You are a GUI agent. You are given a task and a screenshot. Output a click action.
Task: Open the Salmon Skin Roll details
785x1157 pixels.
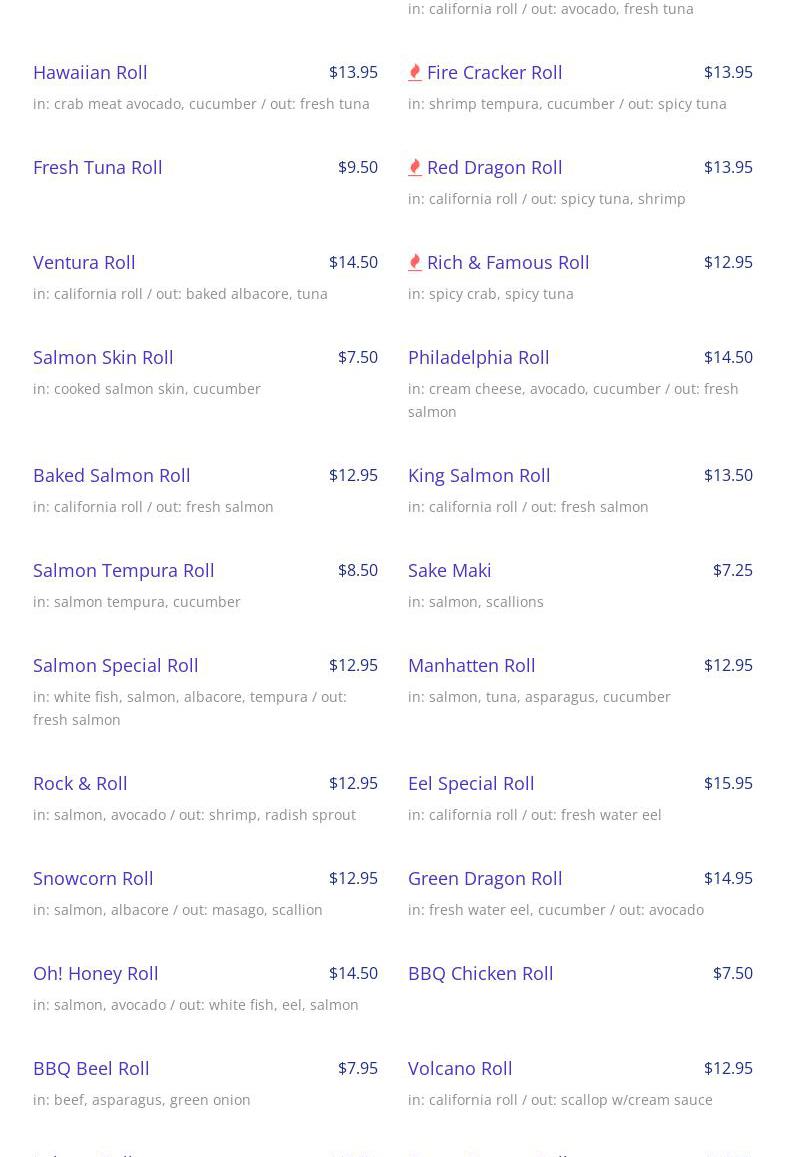tap(103, 357)
